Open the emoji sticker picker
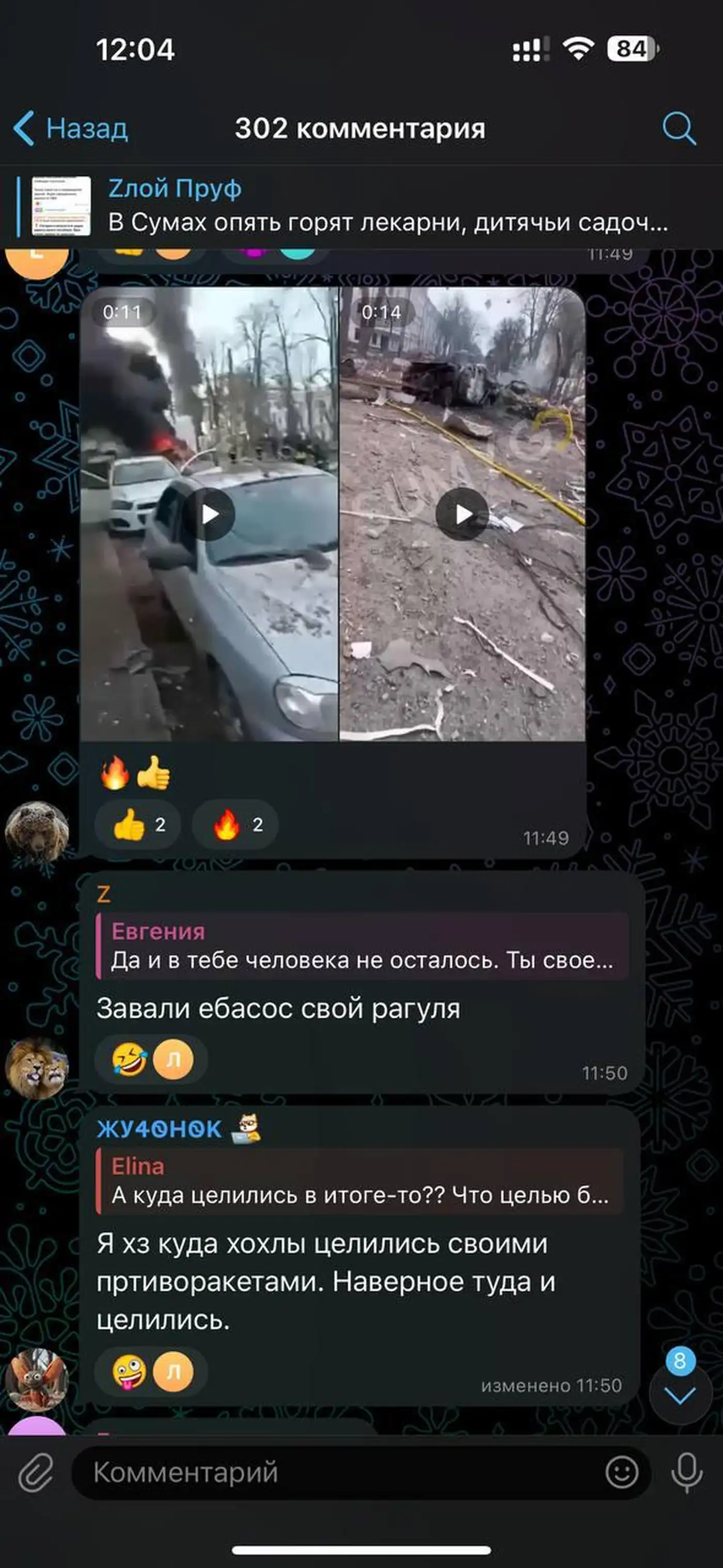The image size is (723, 1568). point(622,1473)
